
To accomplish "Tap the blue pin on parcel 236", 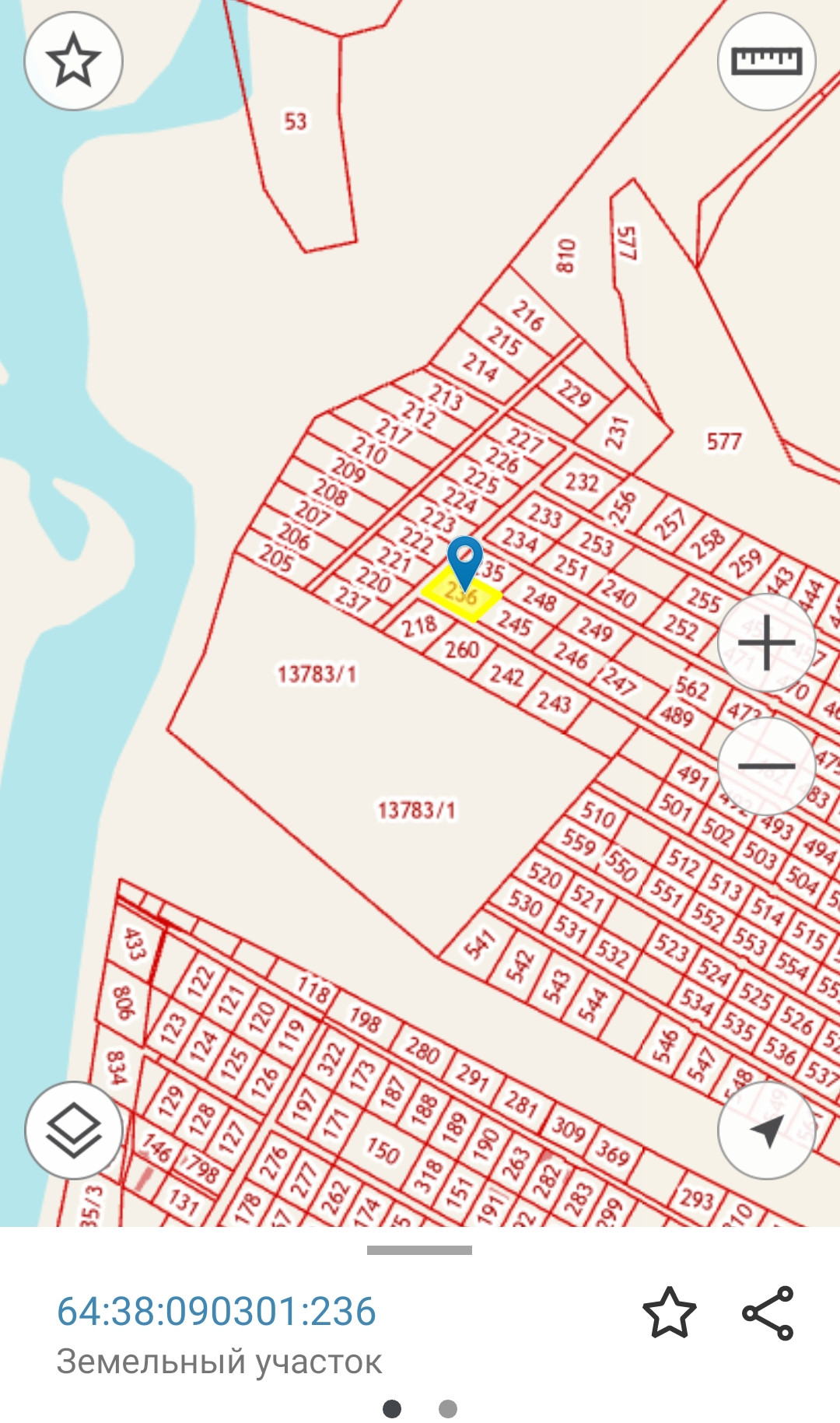I will (465, 560).
